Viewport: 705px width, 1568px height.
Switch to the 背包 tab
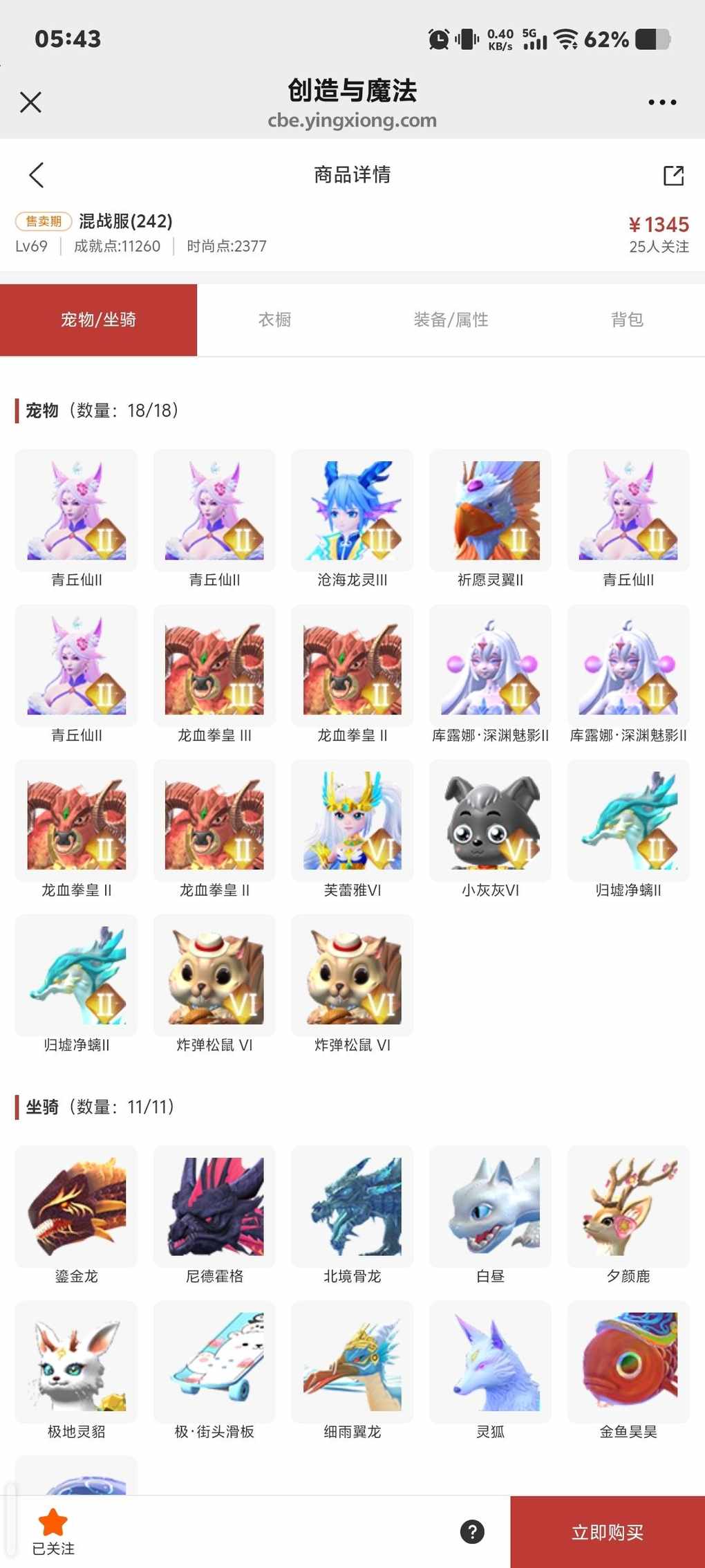click(627, 320)
